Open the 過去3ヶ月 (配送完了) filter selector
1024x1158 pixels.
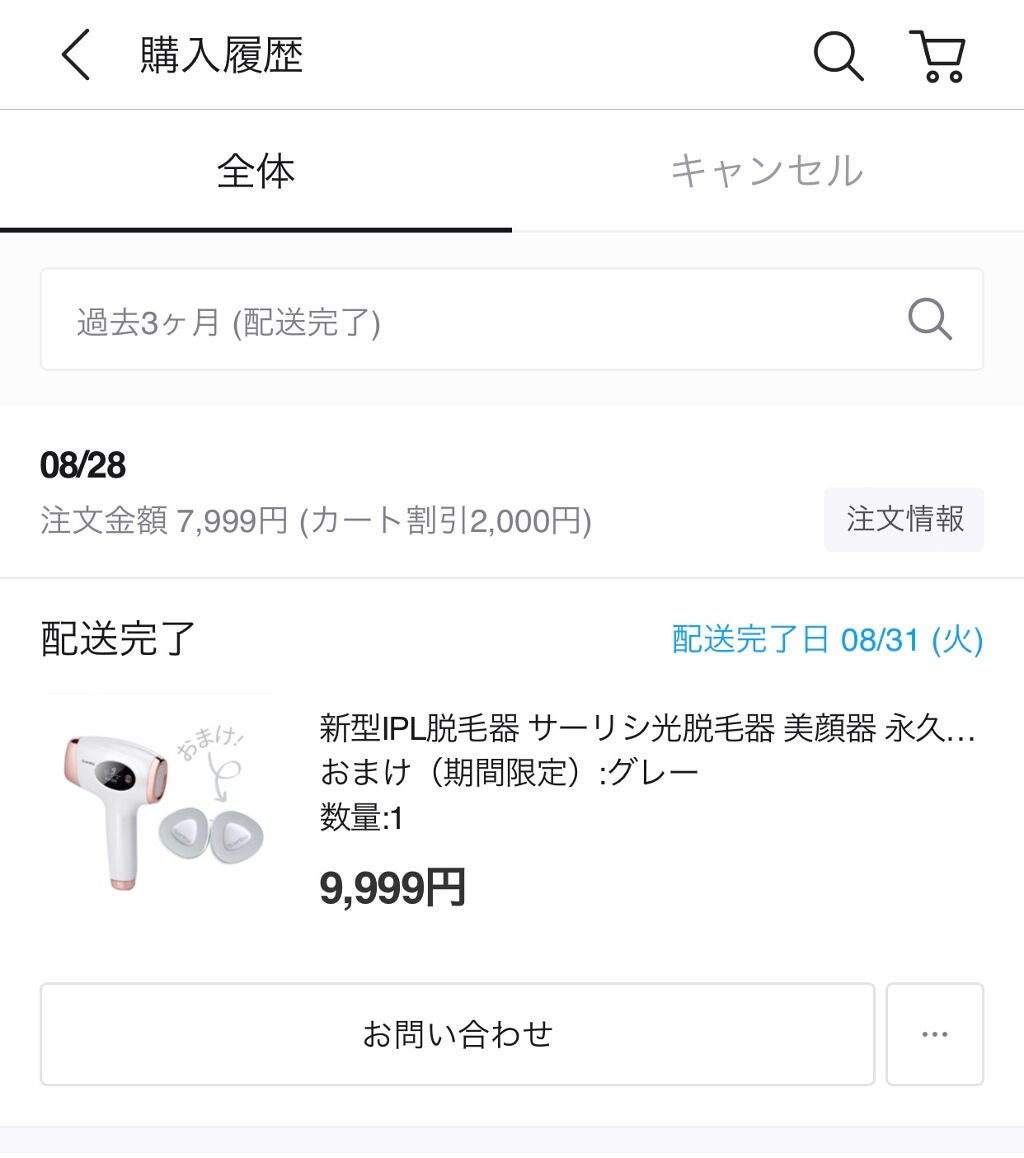point(400,319)
